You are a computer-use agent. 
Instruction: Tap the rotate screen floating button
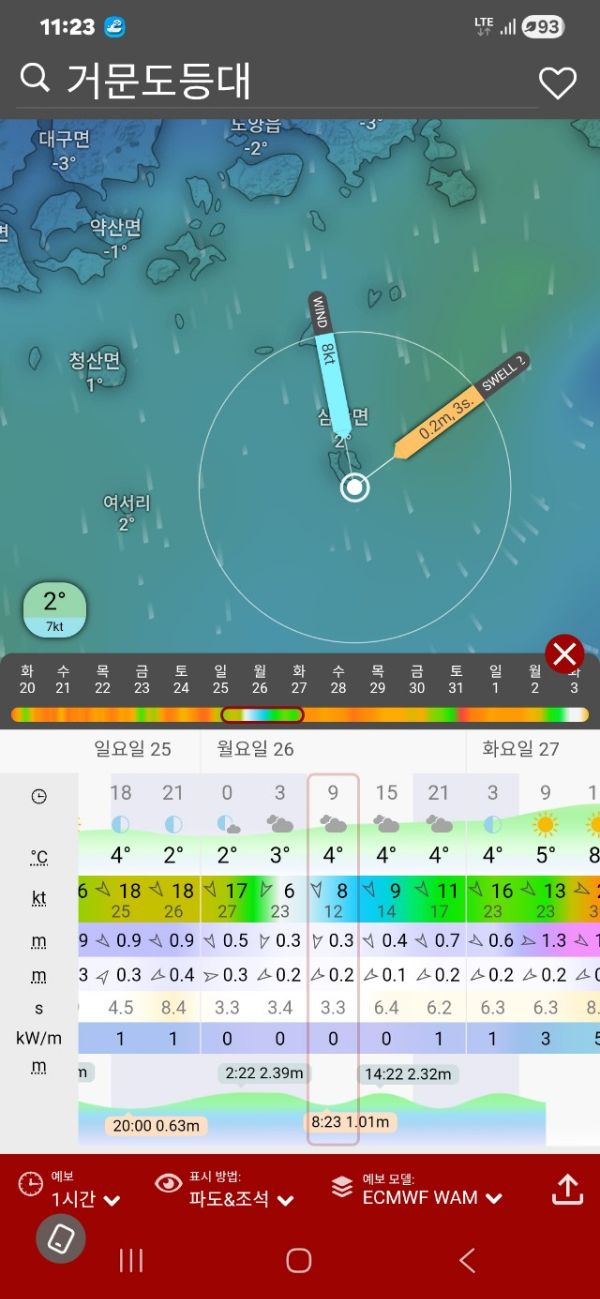point(61,1239)
